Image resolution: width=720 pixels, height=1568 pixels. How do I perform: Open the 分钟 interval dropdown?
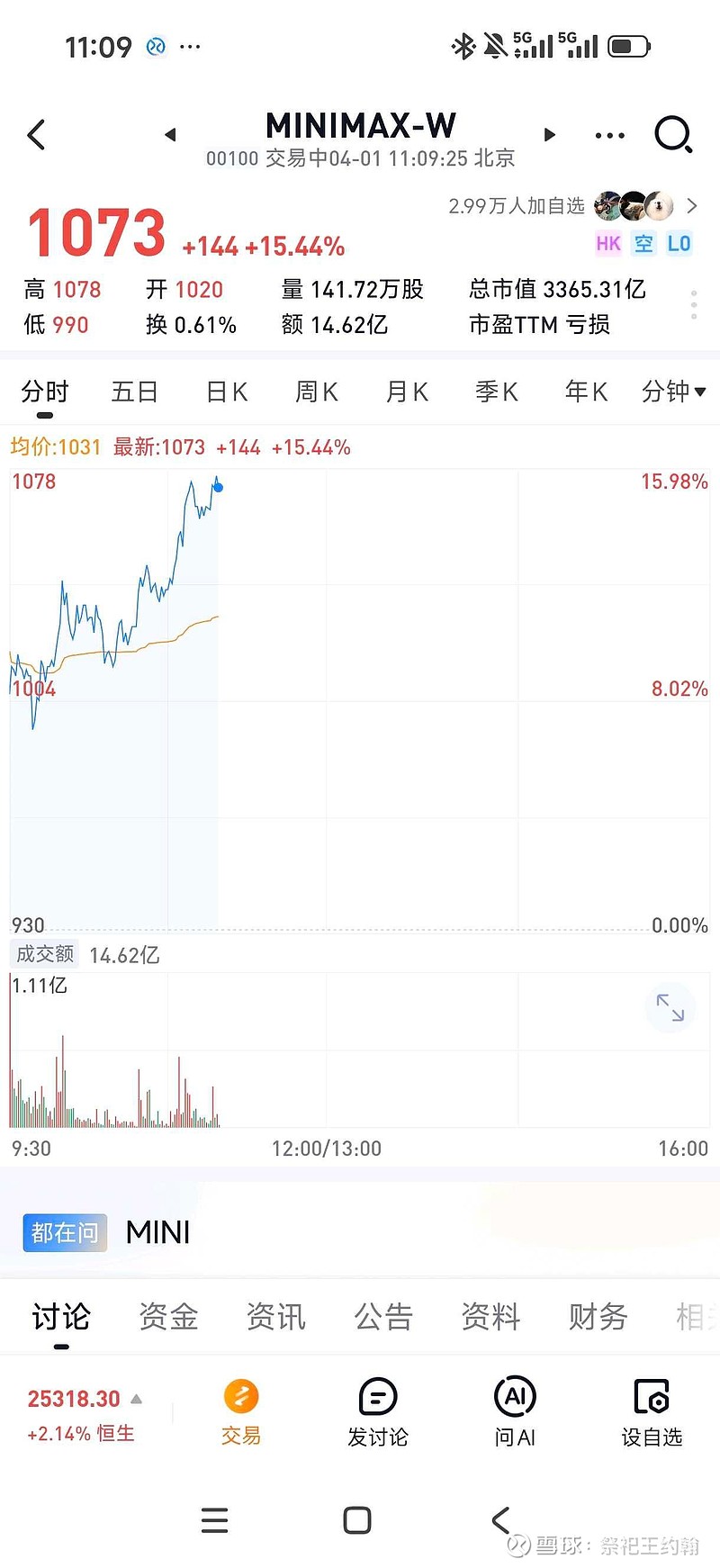673,392
